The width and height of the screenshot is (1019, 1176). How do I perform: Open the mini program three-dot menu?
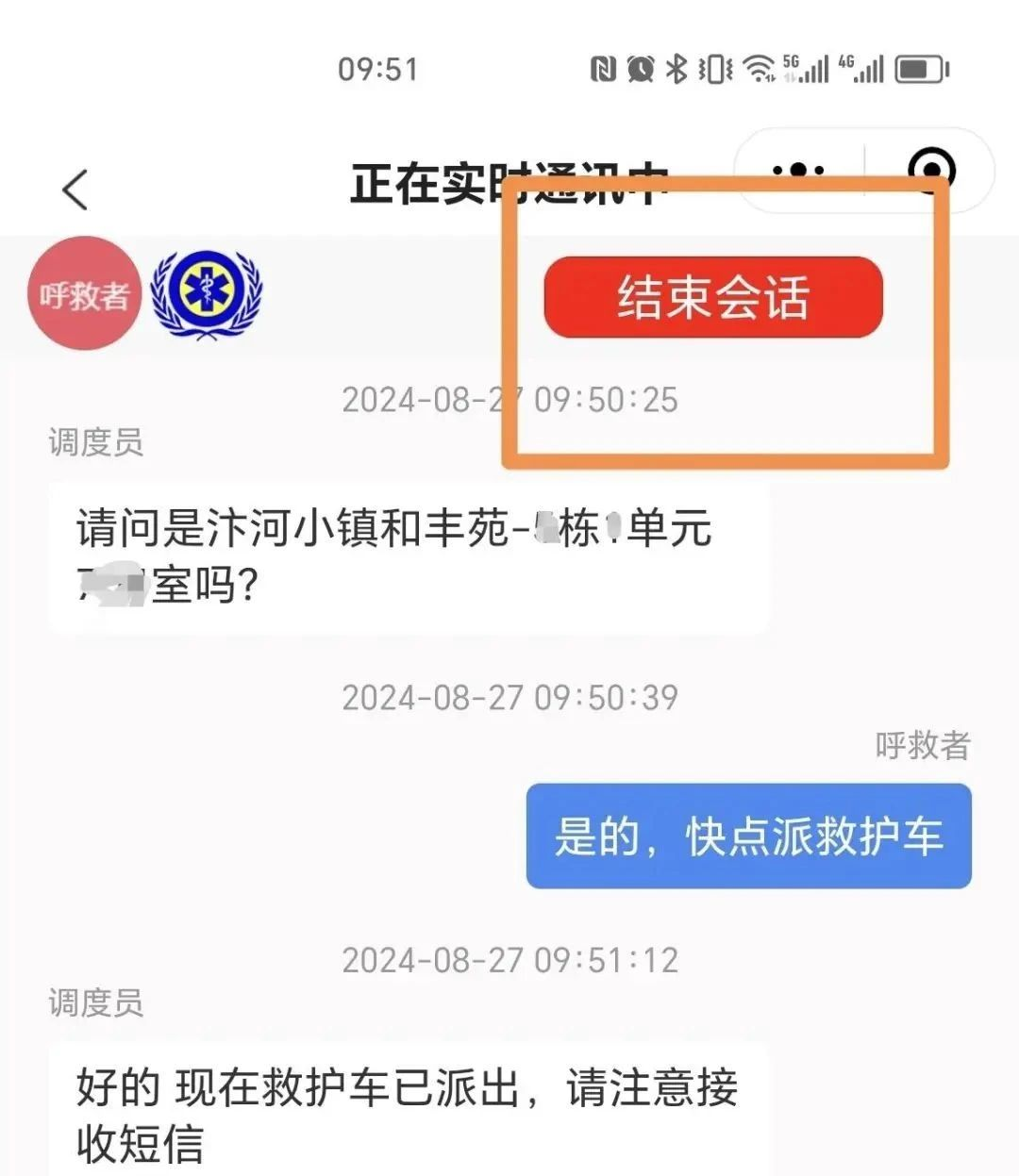click(798, 170)
